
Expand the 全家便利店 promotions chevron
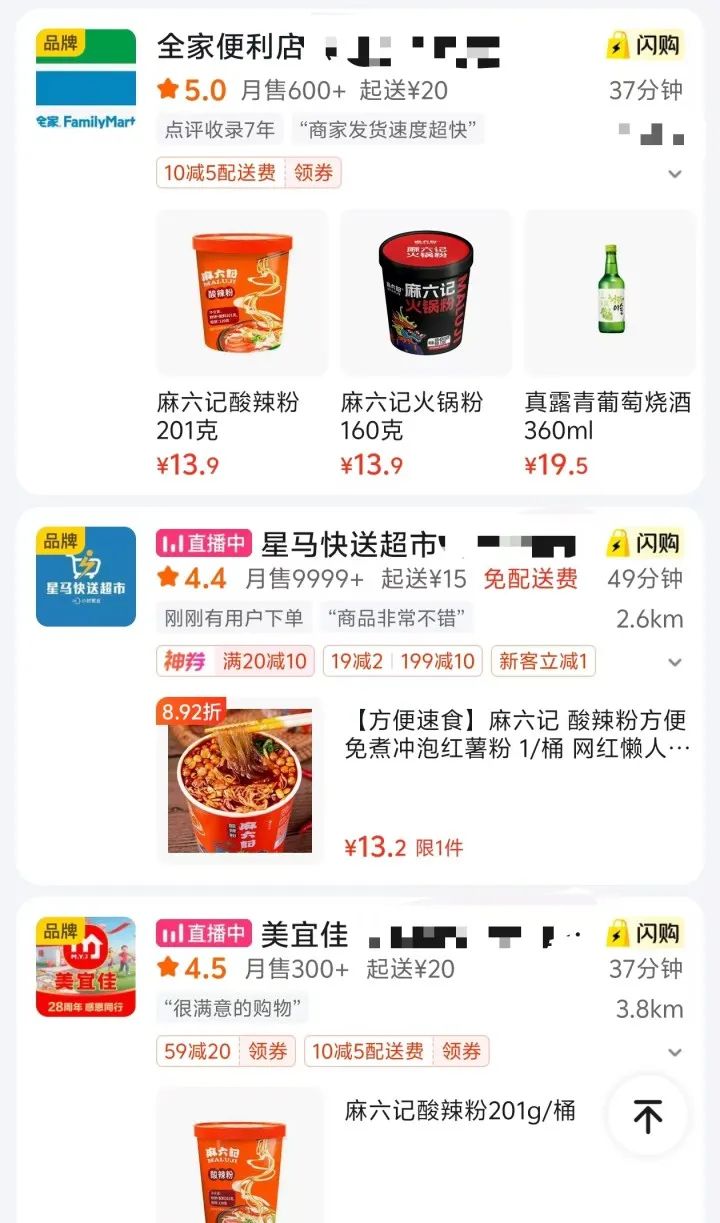675,174
